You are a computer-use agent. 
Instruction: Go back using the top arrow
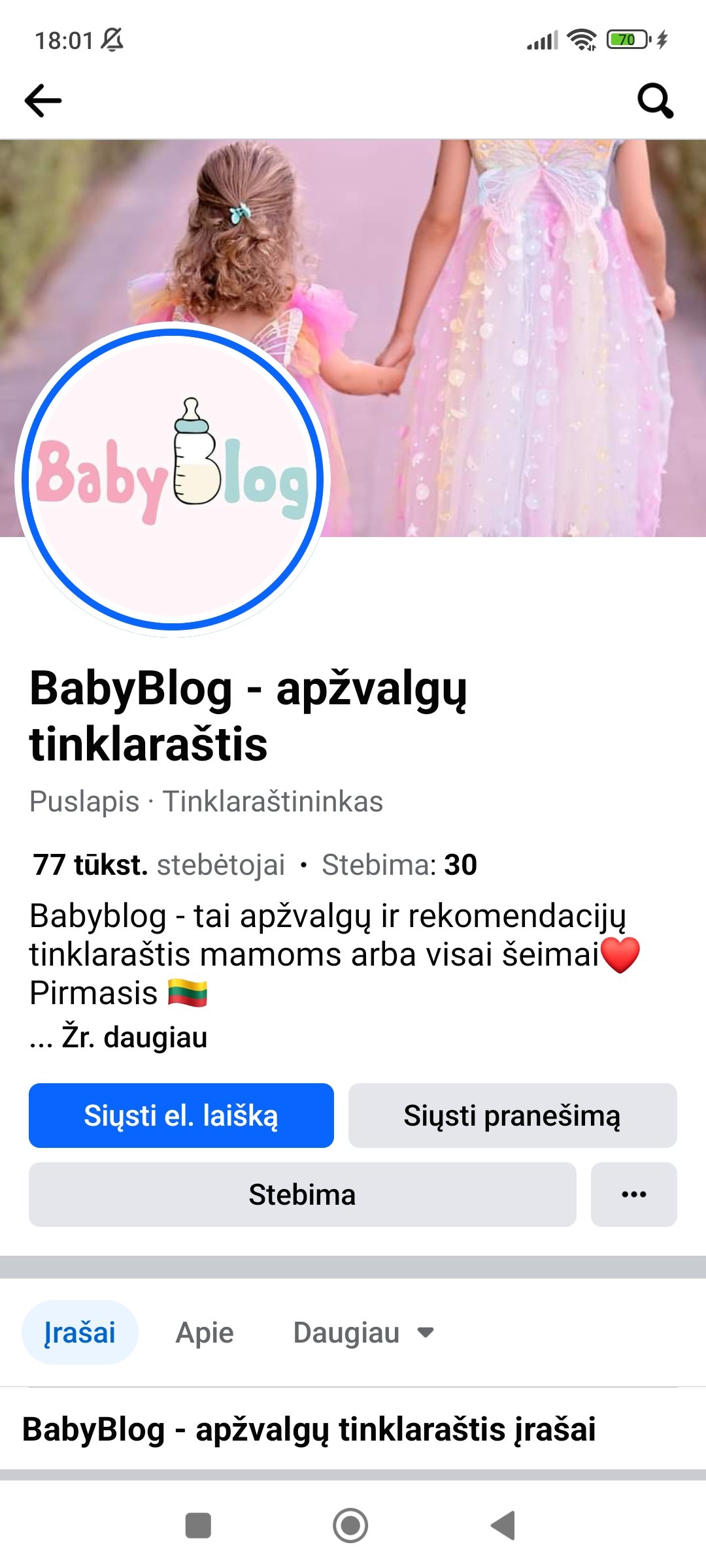43,101
